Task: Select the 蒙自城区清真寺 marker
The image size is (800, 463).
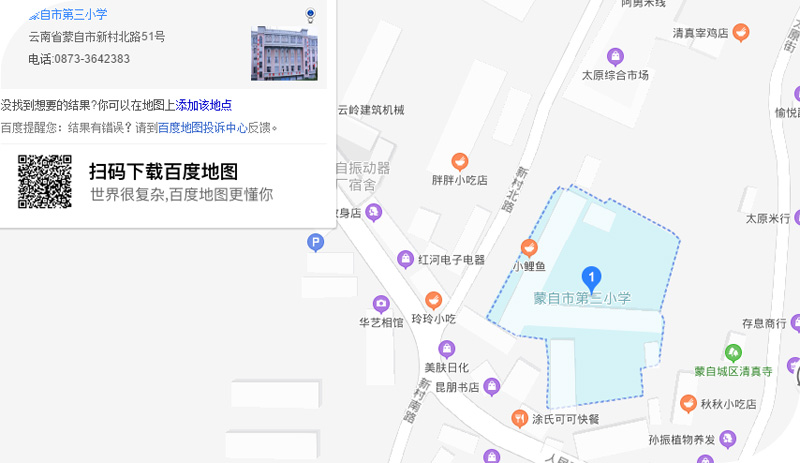Action: click(733, 352)
